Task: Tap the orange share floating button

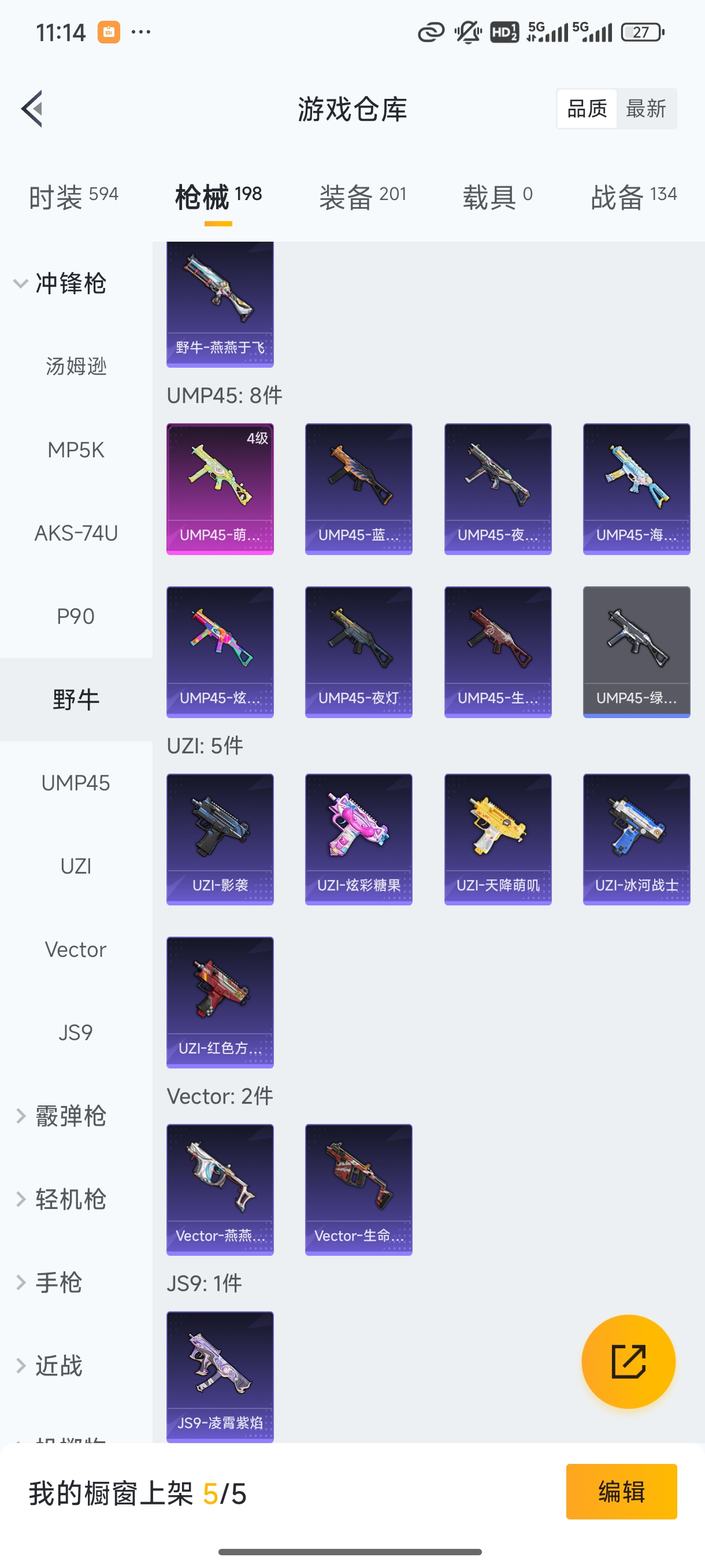Action: click(x=628, y=1361)
